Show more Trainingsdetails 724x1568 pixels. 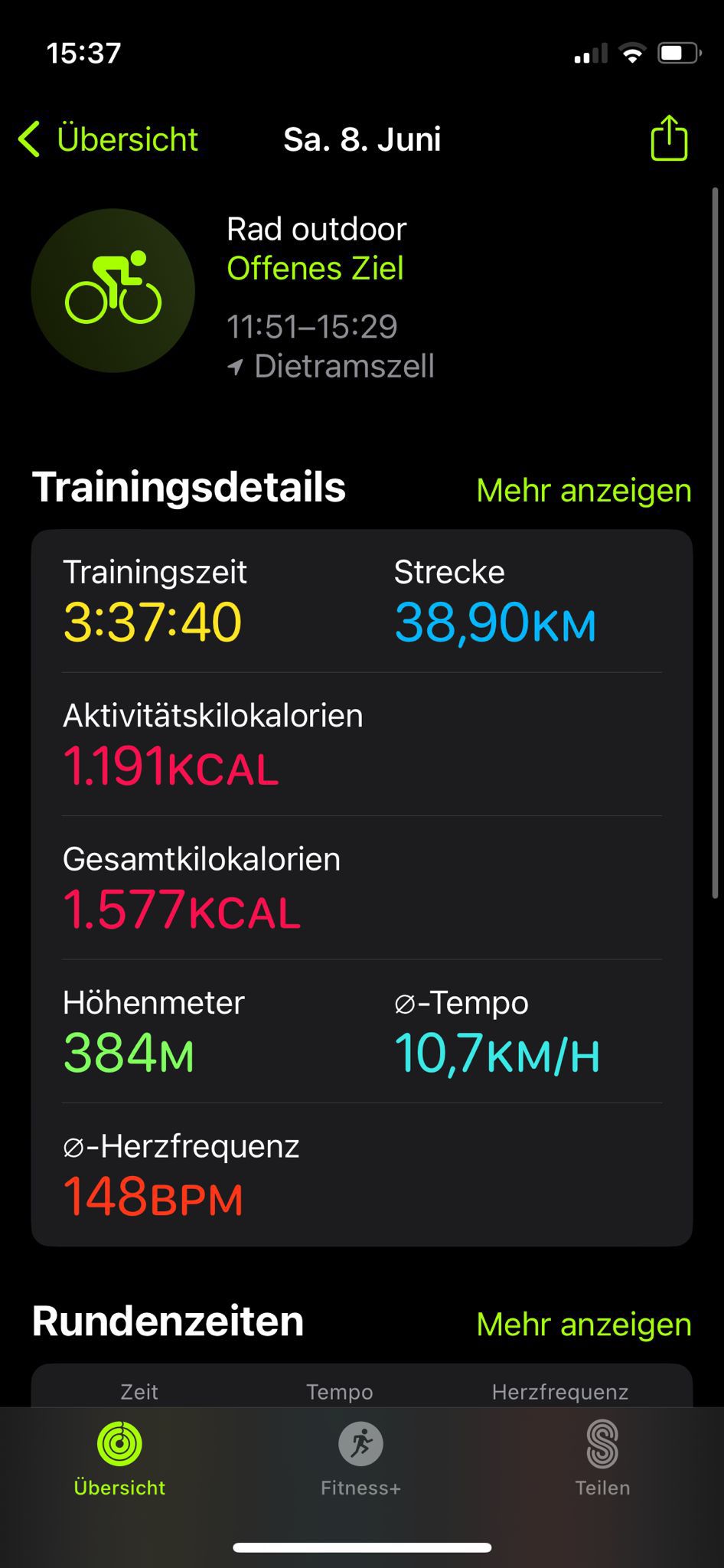584,490
